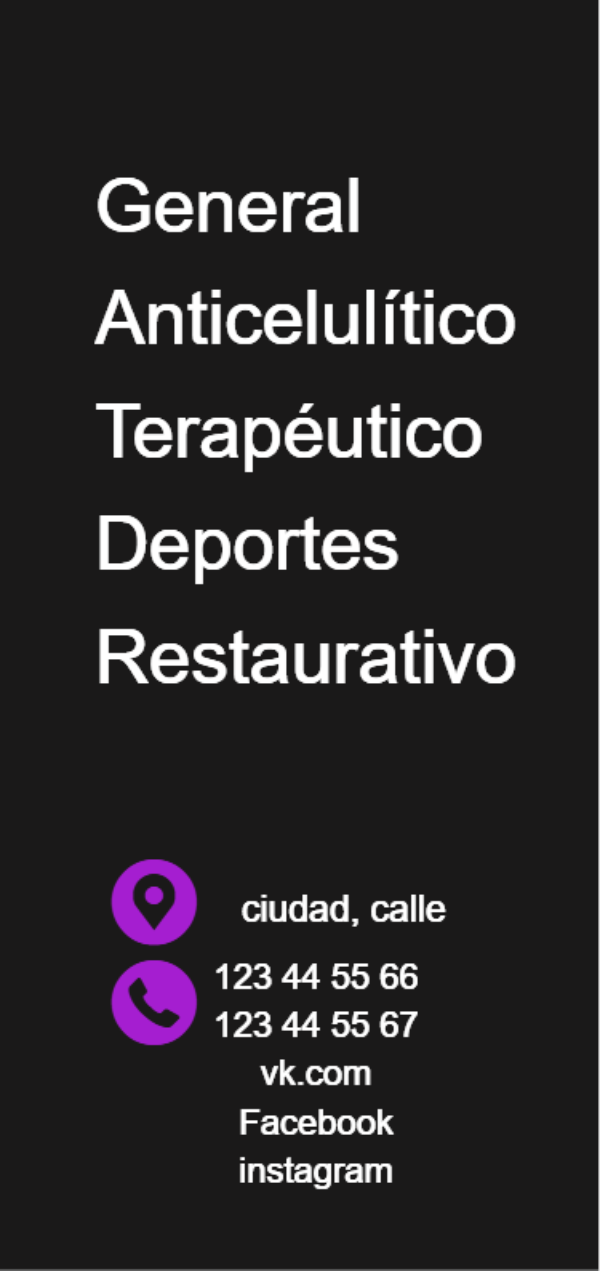Screen dimensions: 600x1271
Task: Choose the Restaurativo menu item
Action: [x=305, y=658]
